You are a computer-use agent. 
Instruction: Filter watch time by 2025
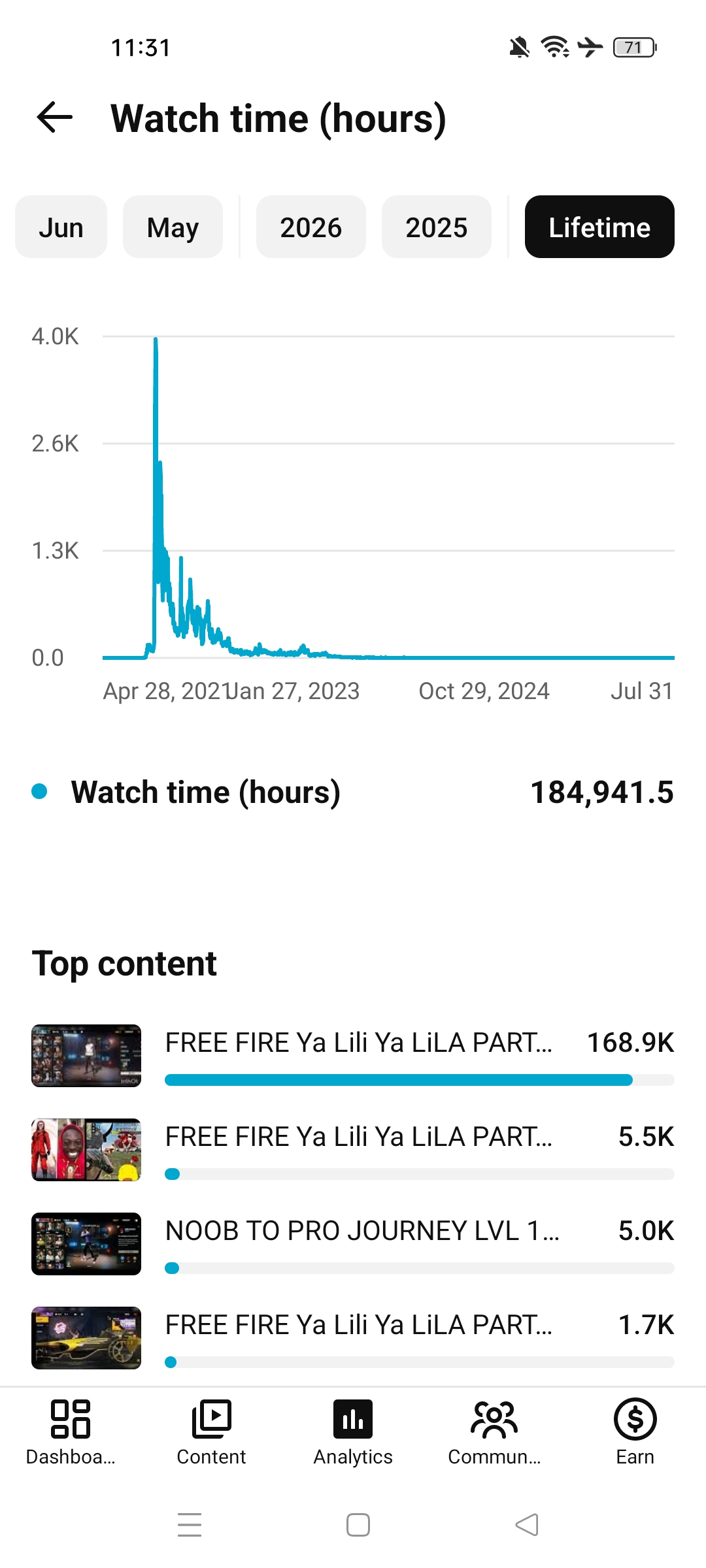(436, 227)
